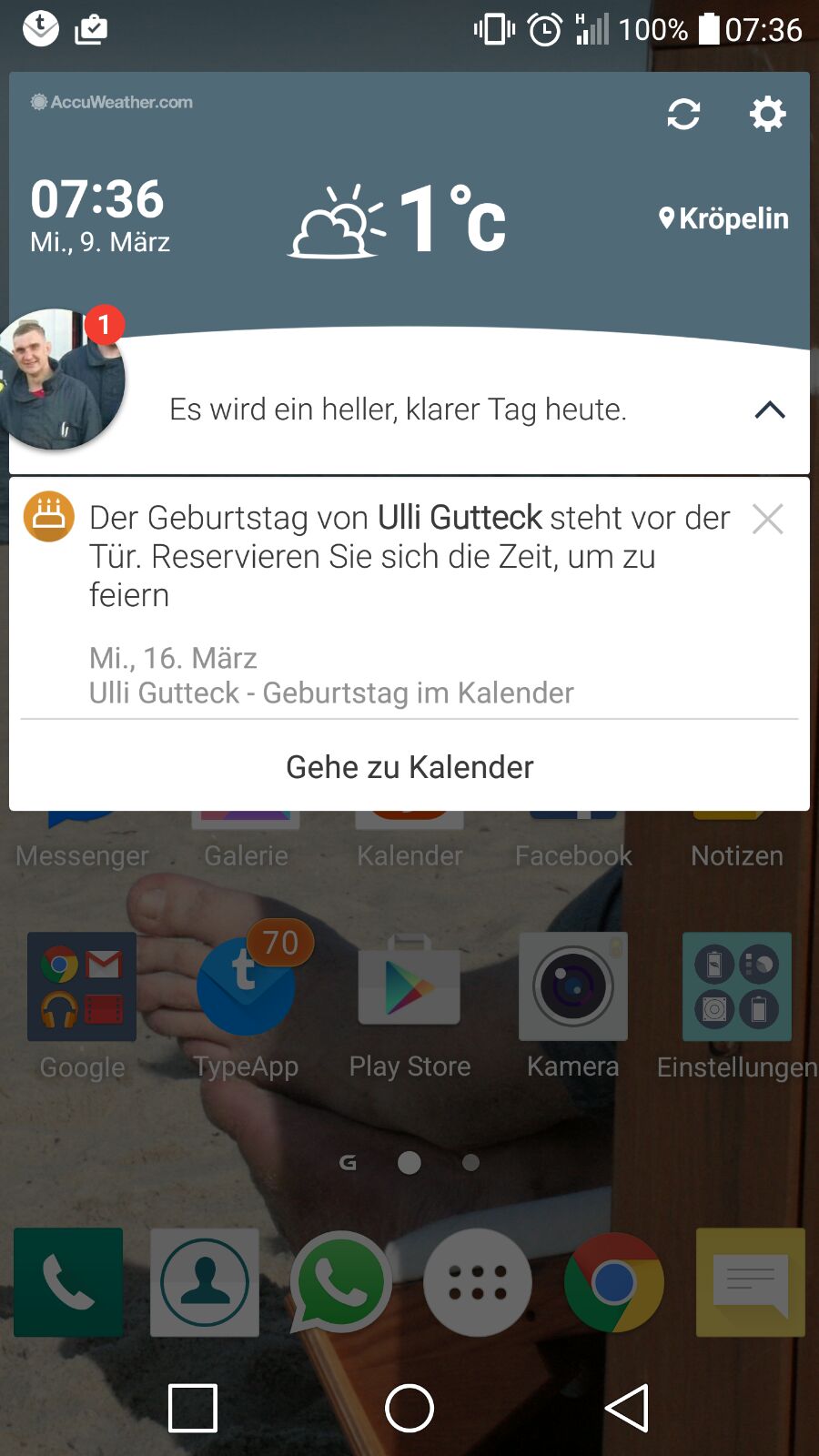Open the Google folder
Viewport: 819px width, 1456px height.
click(x=82, y=986)
